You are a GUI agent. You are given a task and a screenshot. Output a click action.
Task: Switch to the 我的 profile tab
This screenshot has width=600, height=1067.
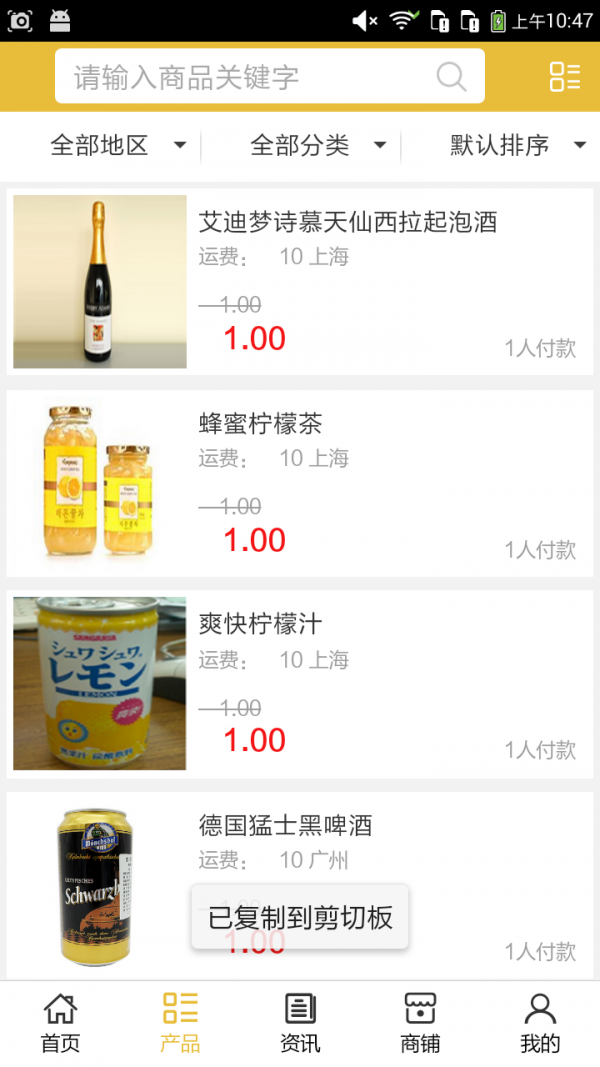pyautogui.click(x=540, y=1023)
